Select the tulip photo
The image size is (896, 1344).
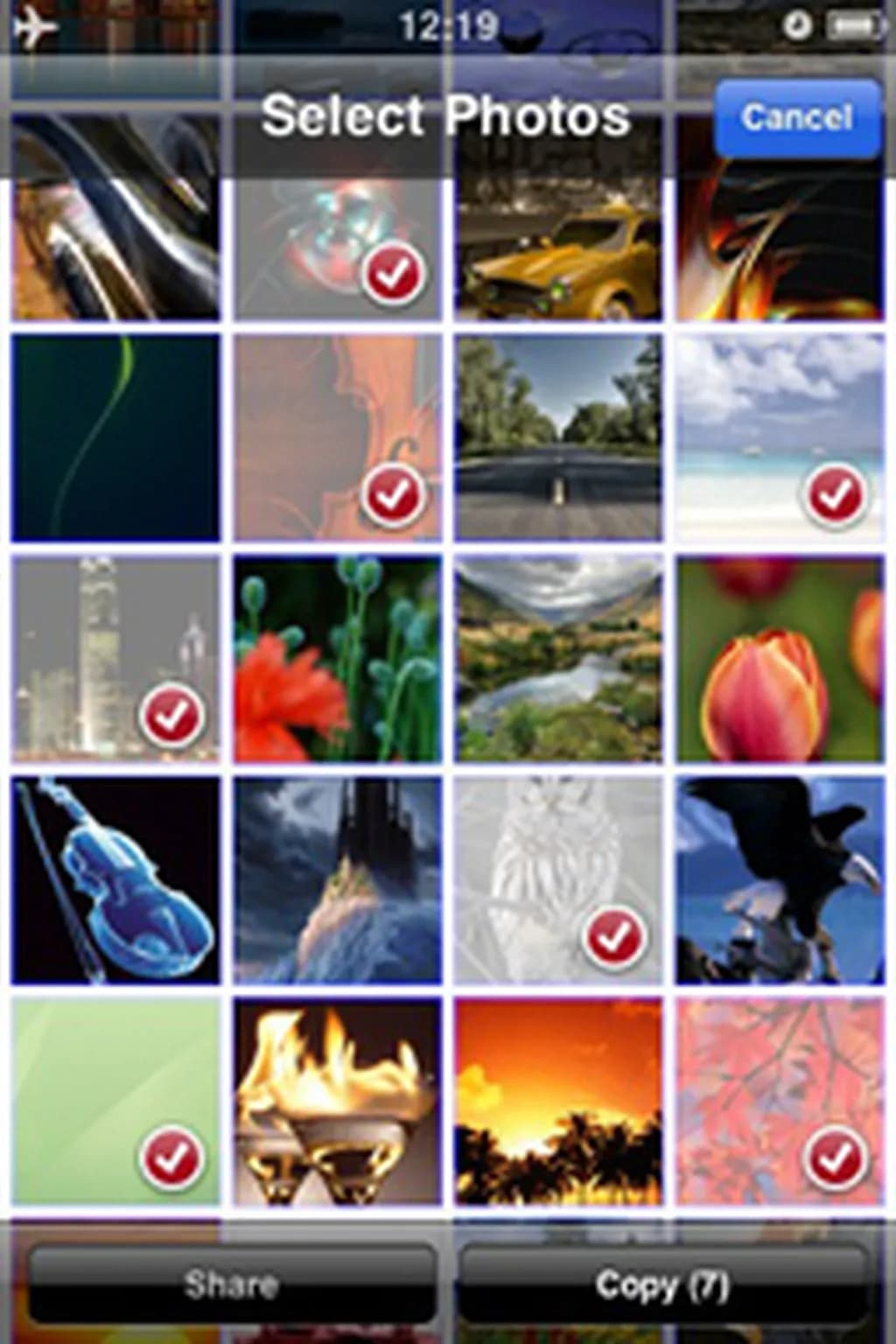780,658
